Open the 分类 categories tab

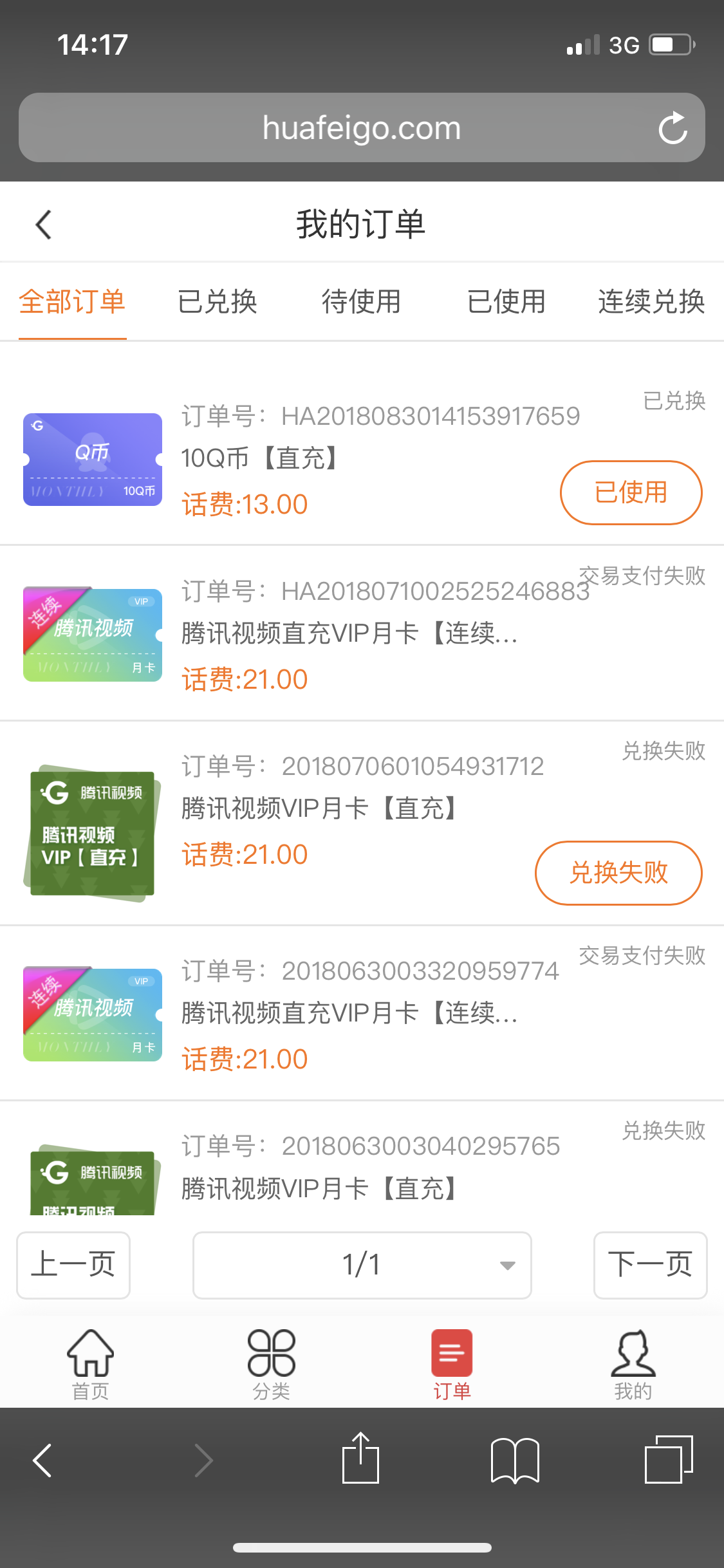(271, 1363)
